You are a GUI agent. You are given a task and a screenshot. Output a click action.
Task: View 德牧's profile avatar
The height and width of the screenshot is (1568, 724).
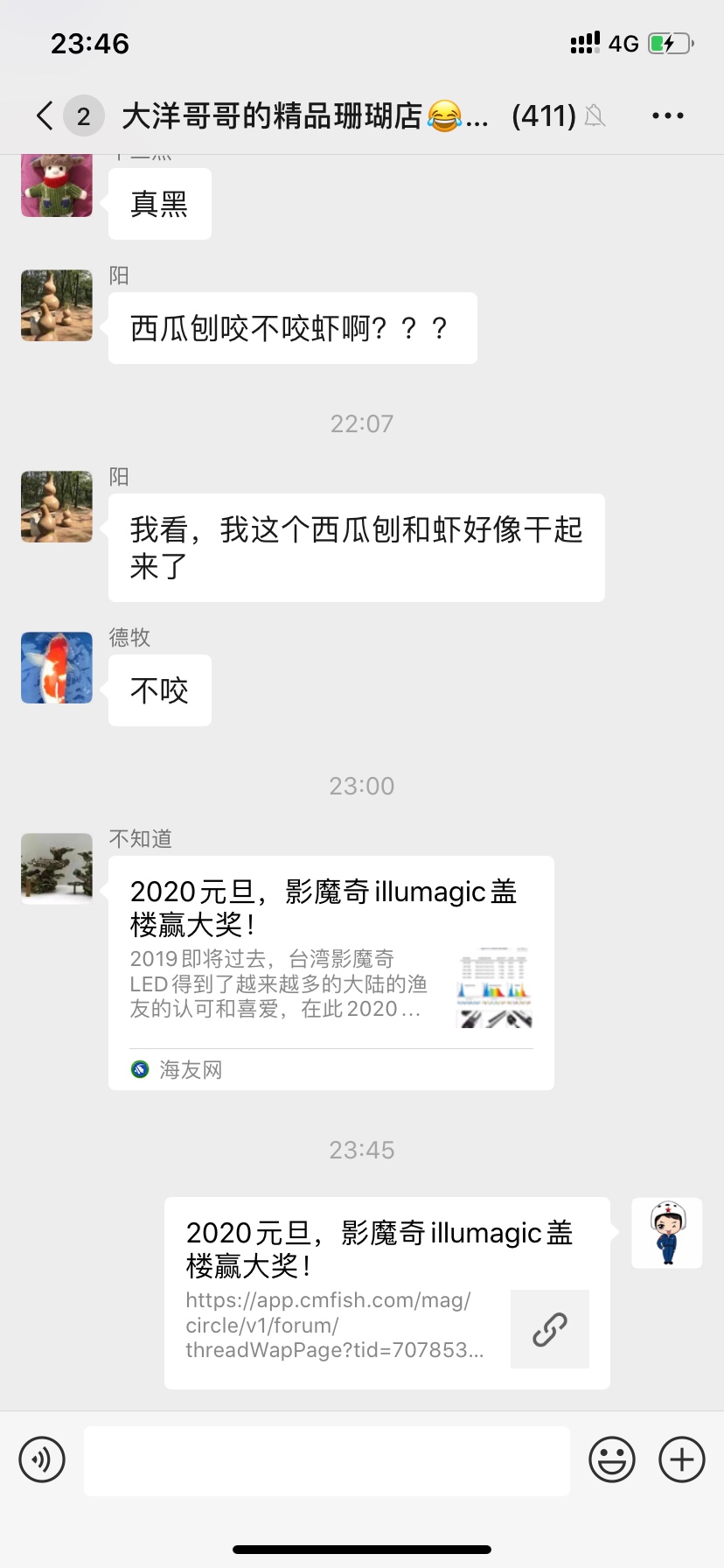point(57,668)
